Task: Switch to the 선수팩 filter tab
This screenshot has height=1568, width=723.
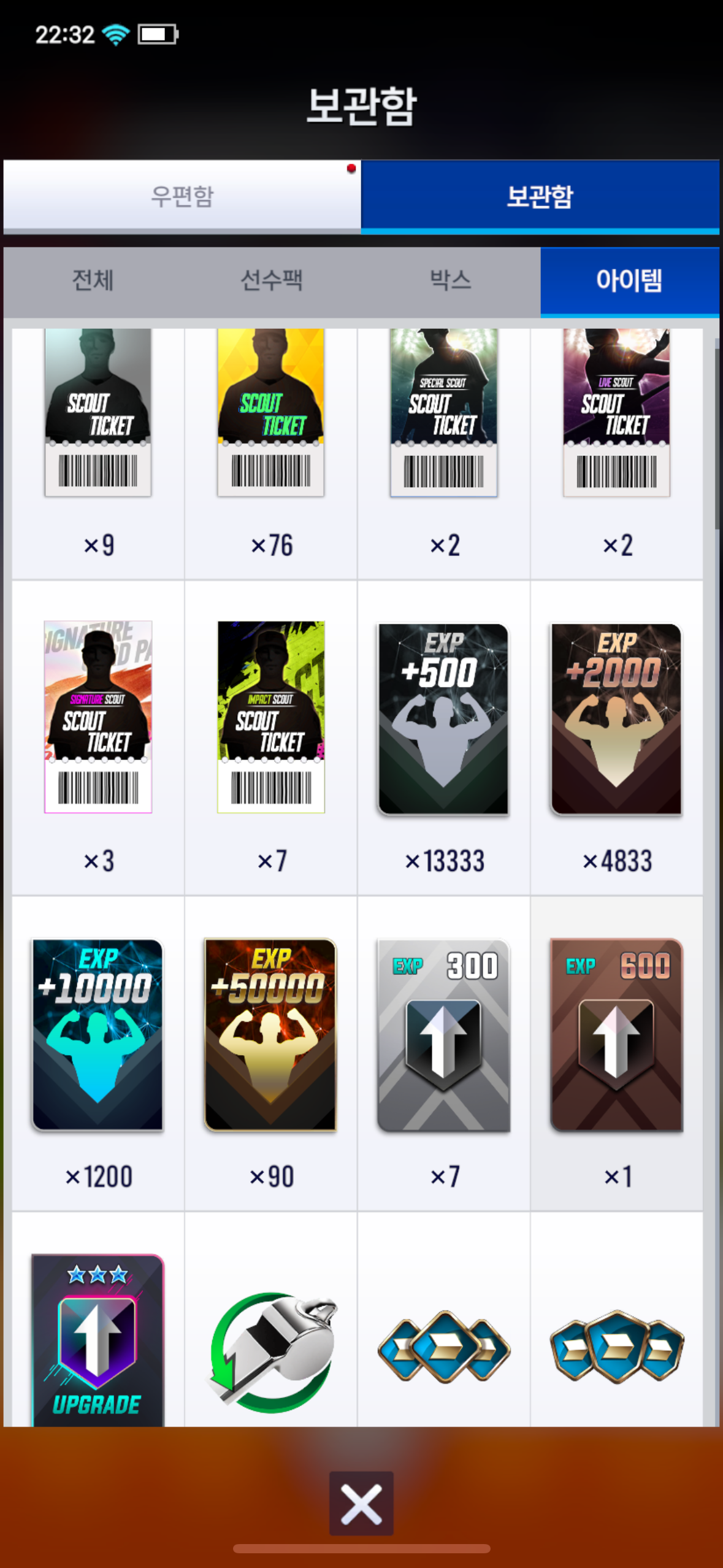Action: click(272, 281)
